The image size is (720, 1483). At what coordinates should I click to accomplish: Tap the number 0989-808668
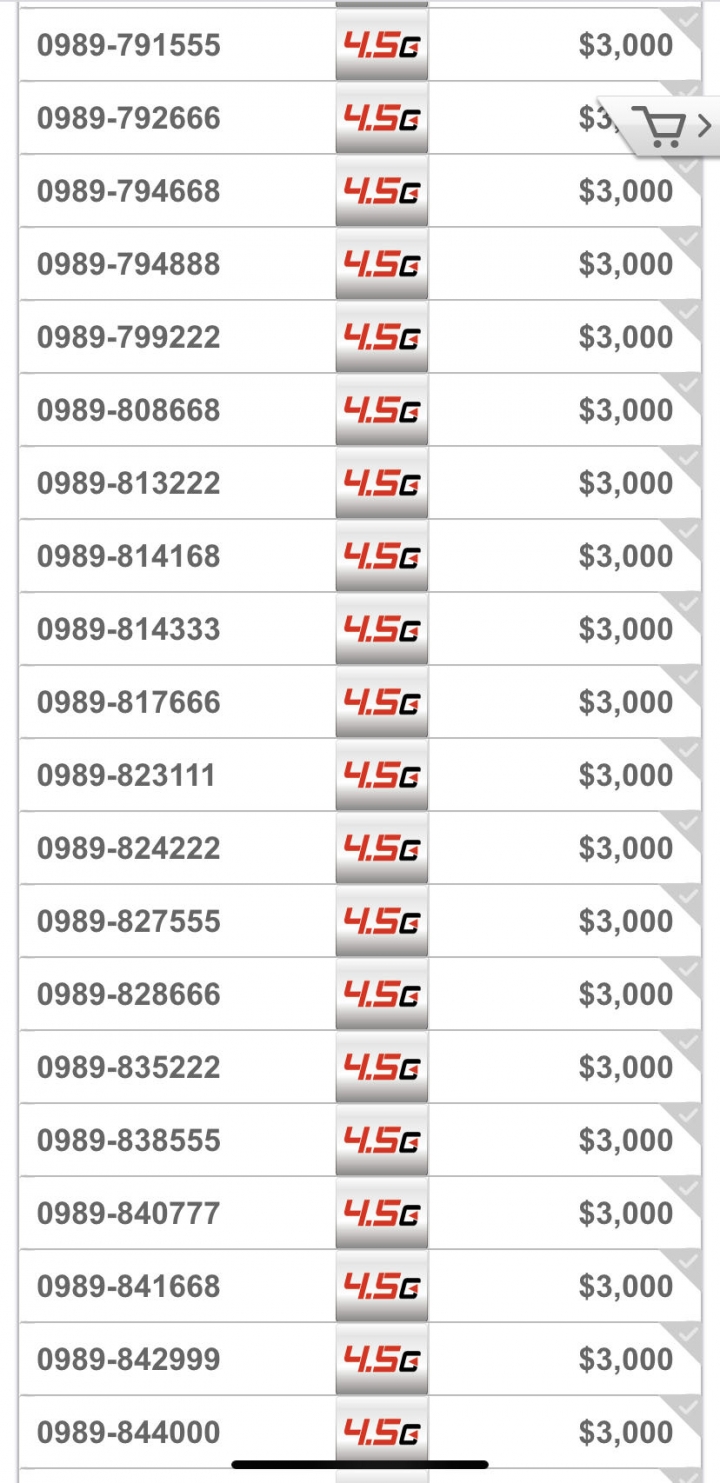pos(360,410)
